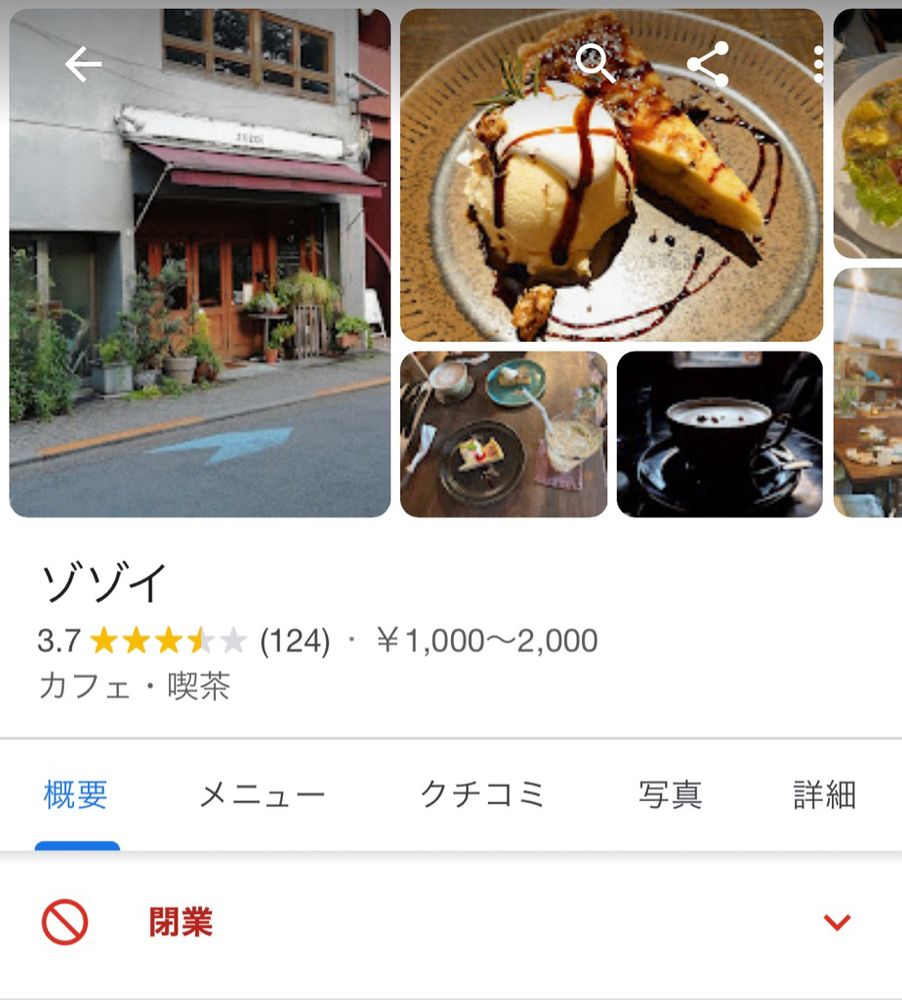Image resolution: width=902 pixels, height=1000 pixels.
Task: Switch to the クチコミ tab
Action: pyautogui.click(x=482, y=795)
